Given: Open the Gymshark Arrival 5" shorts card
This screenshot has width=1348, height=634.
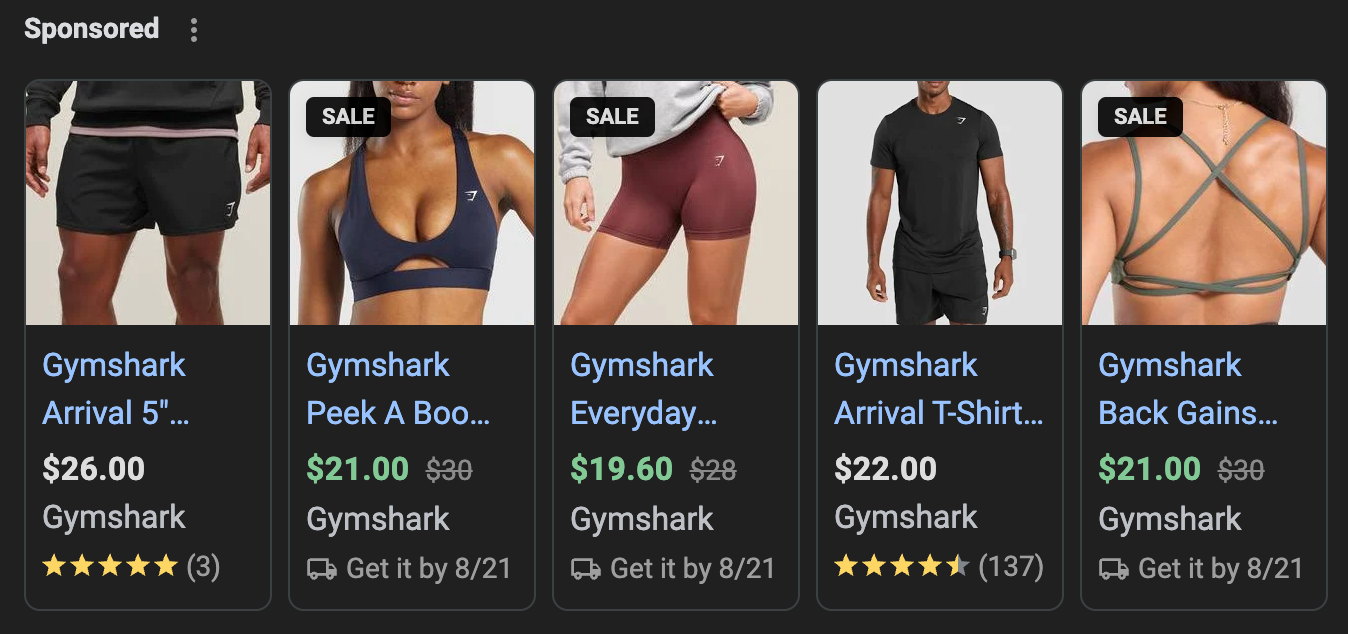Looking at the screenshot, I should tap(114, 389).
